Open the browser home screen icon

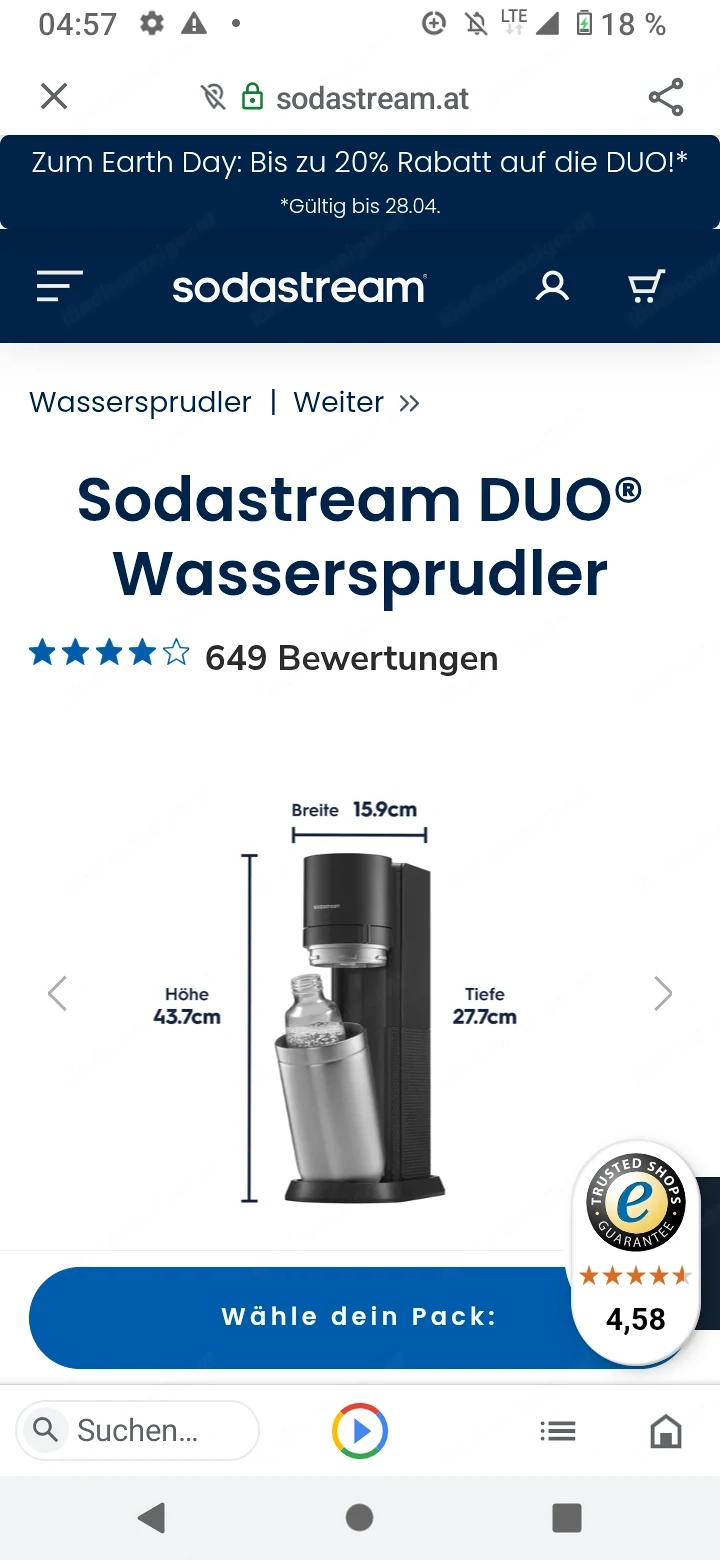tap(666, 1430)
